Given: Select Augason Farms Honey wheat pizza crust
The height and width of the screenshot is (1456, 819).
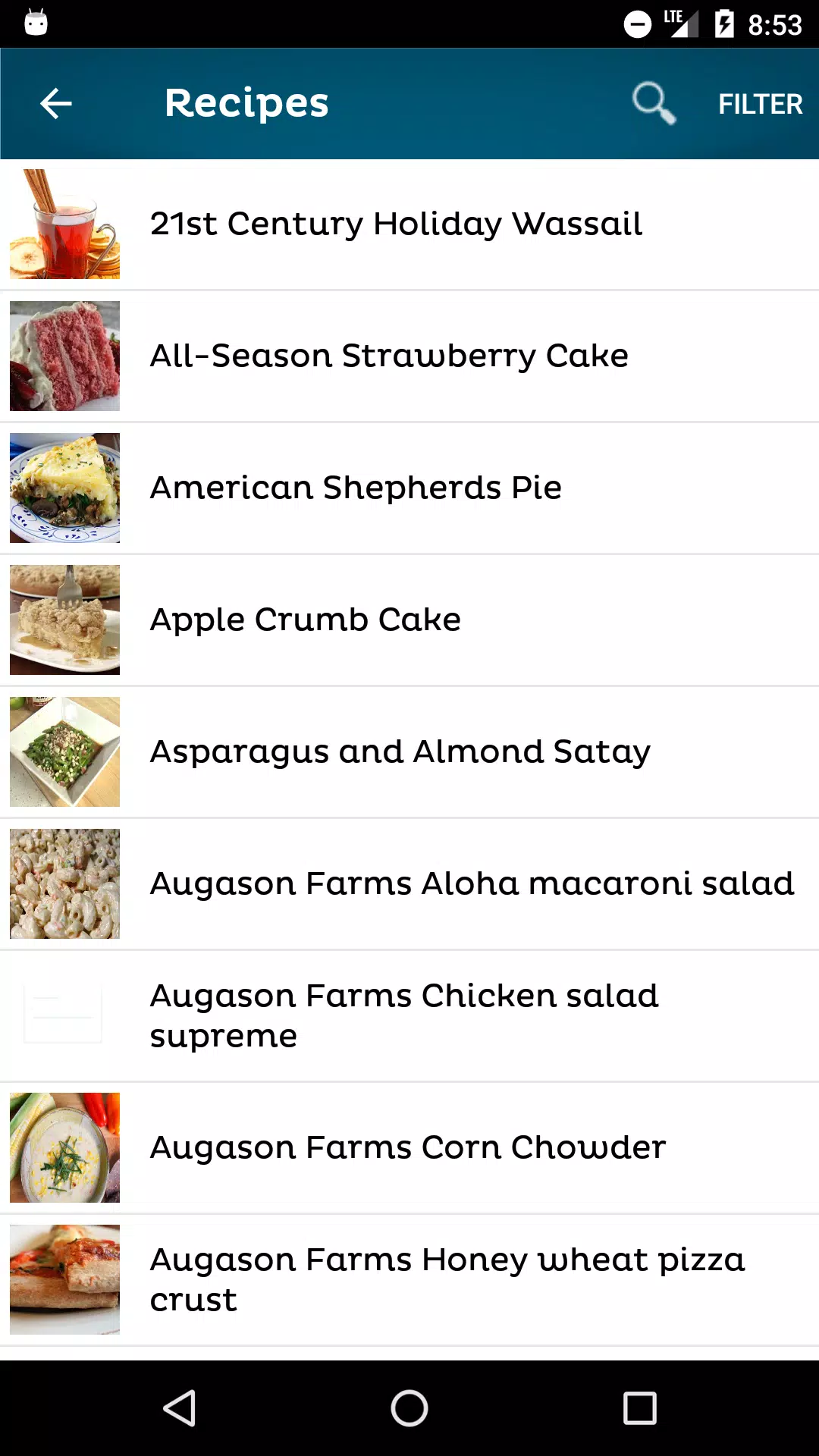Looking at the screenshot, I should click(409, 1280).
